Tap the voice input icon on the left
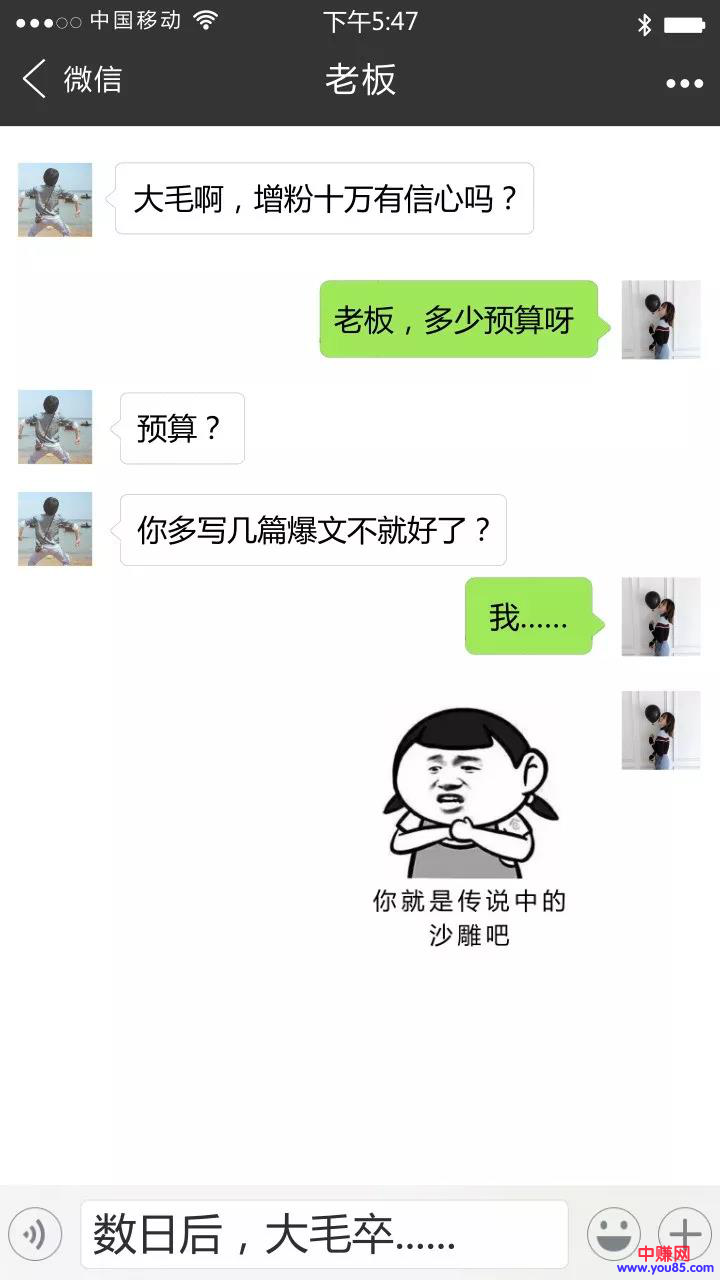This screenshot has width=720, height=1280. (x=36, y=1234)
